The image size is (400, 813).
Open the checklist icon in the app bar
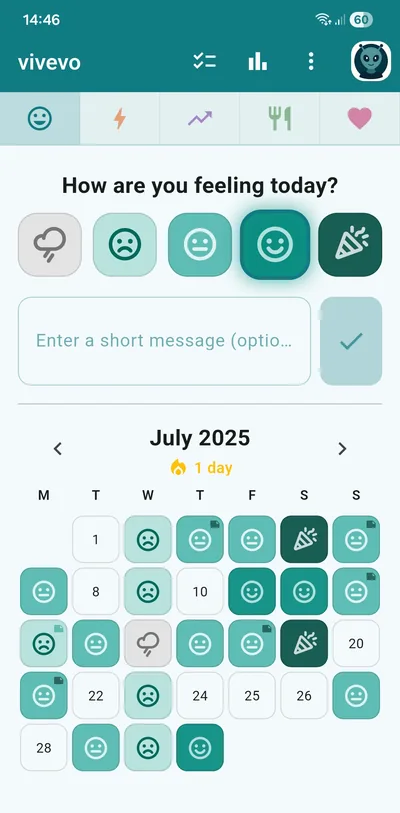[x=204, y=62]
